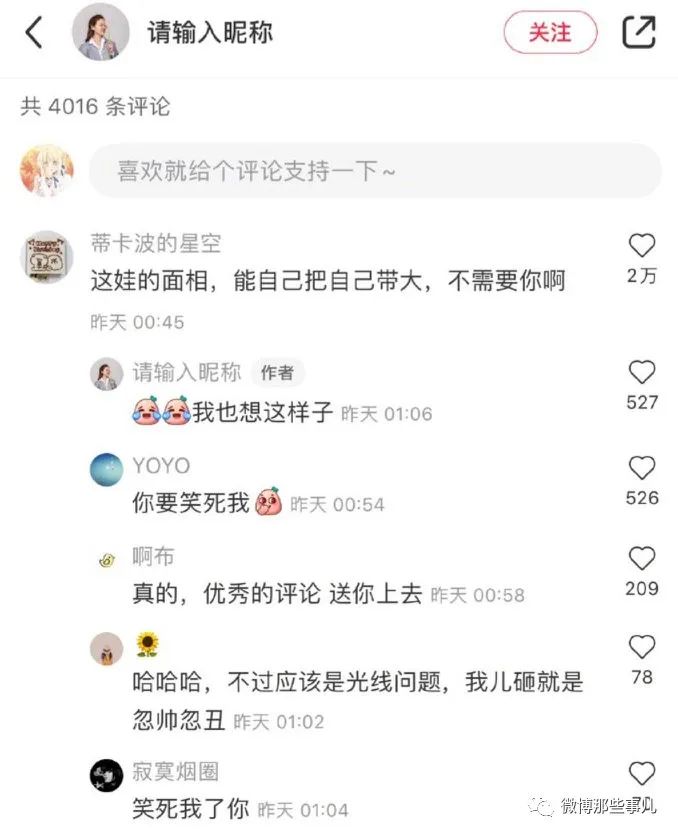
Task: Open 蒂卡波的星空's profile avatar
Action: [x=48, y=256]
